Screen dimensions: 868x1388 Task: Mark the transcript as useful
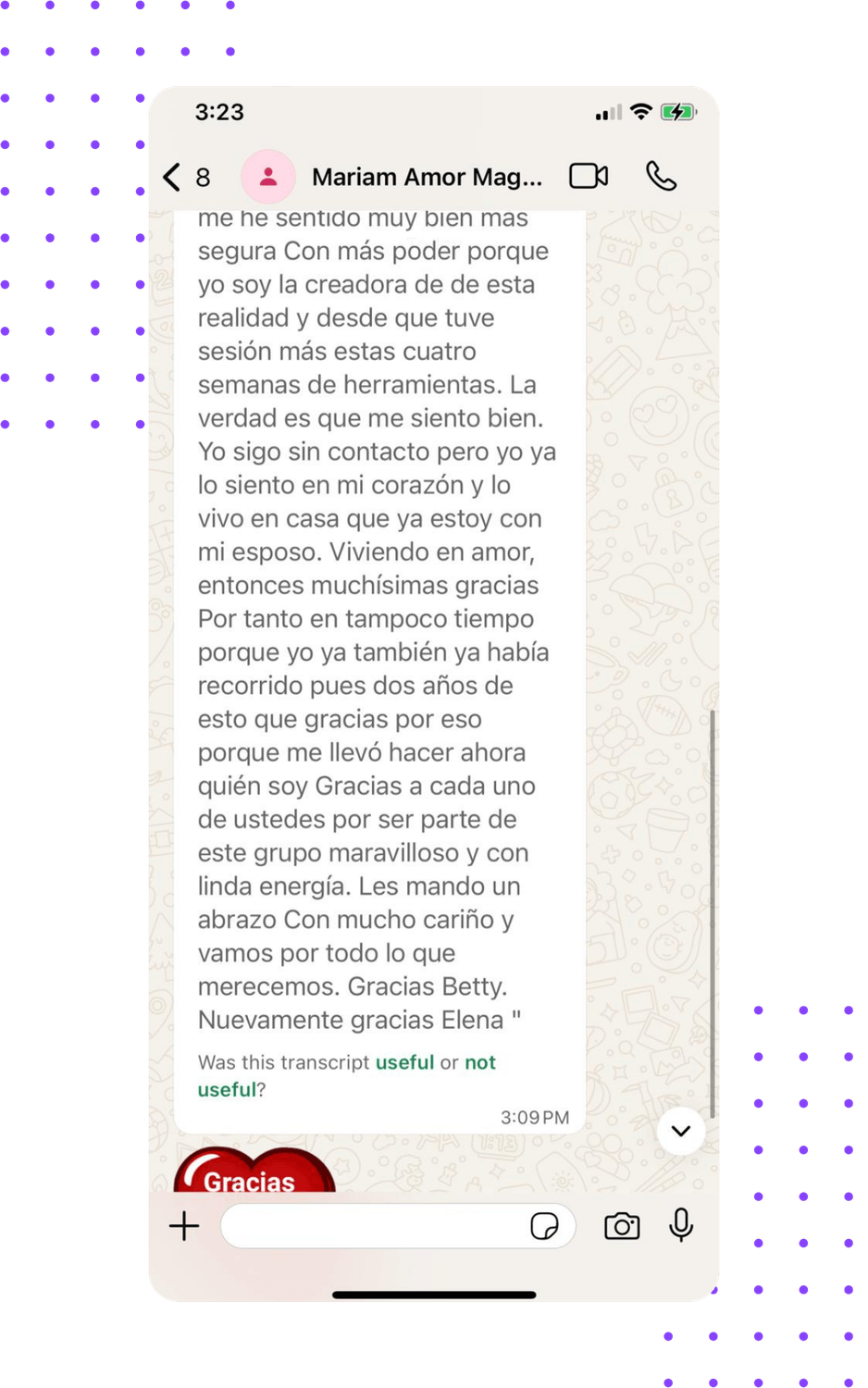tap(405, 1062)
